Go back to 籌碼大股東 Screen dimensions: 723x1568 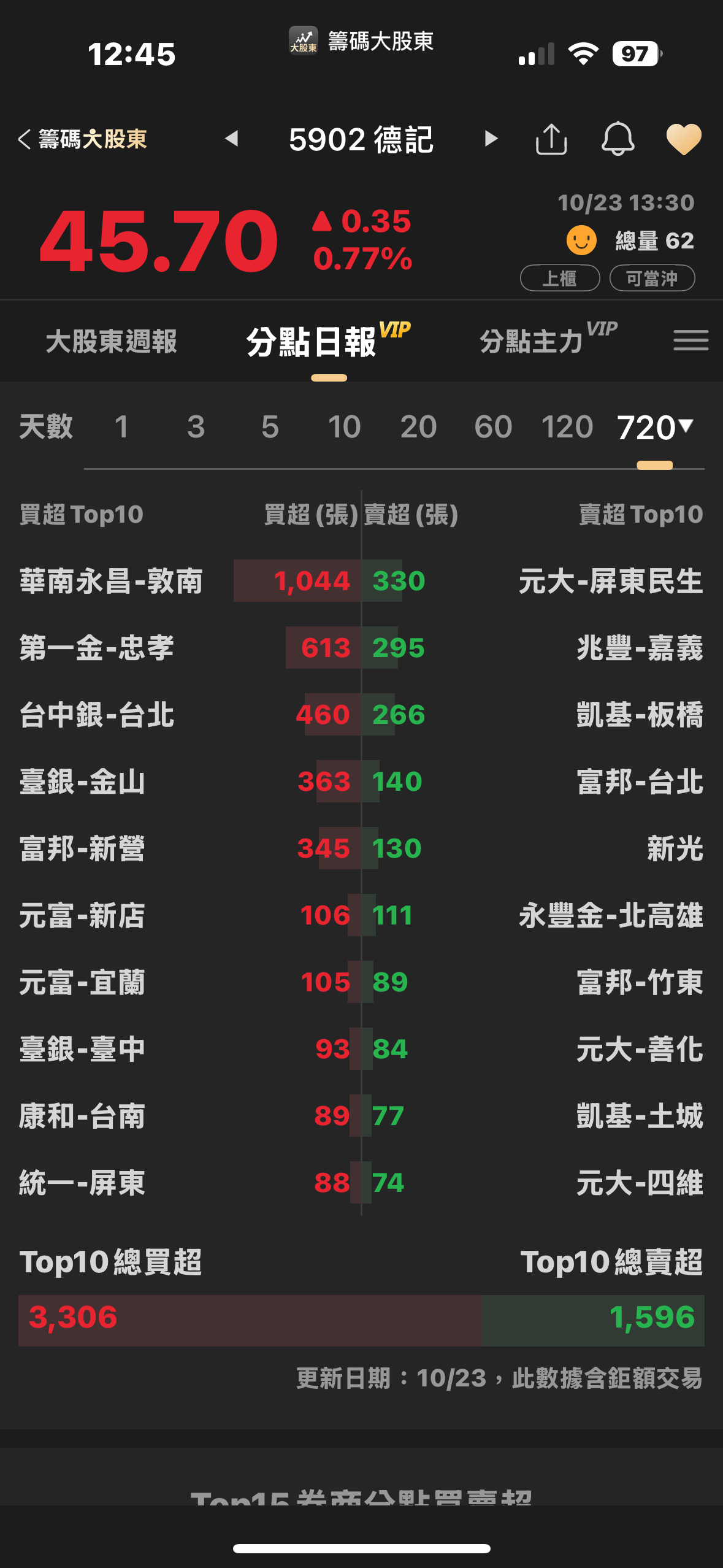click(83, 139)
